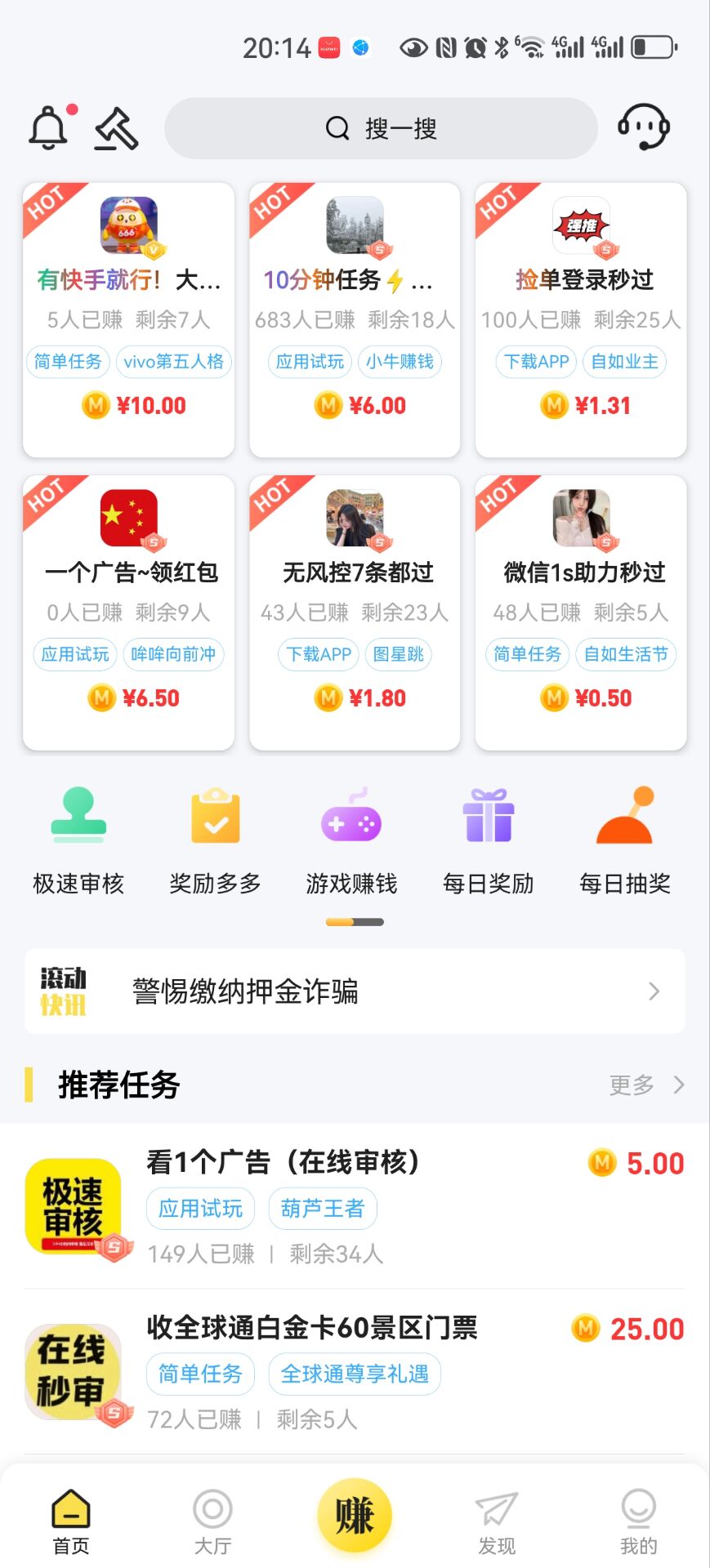Open task 看1个广告（在线审核）
Image resolution: width=710 pixels, height=1568 pixels.
(x=355, y=1206)
